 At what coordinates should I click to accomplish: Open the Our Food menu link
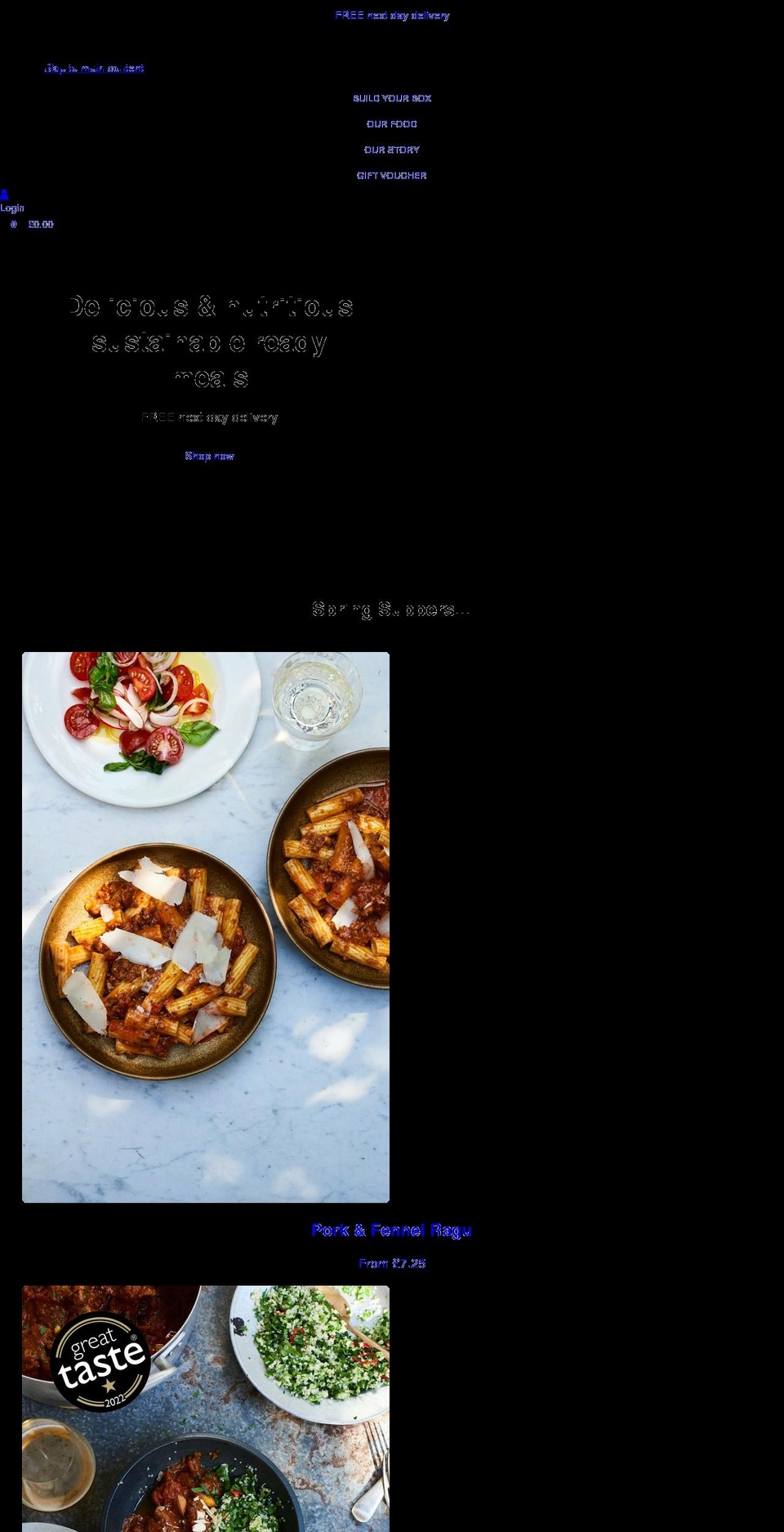(392, 124)
